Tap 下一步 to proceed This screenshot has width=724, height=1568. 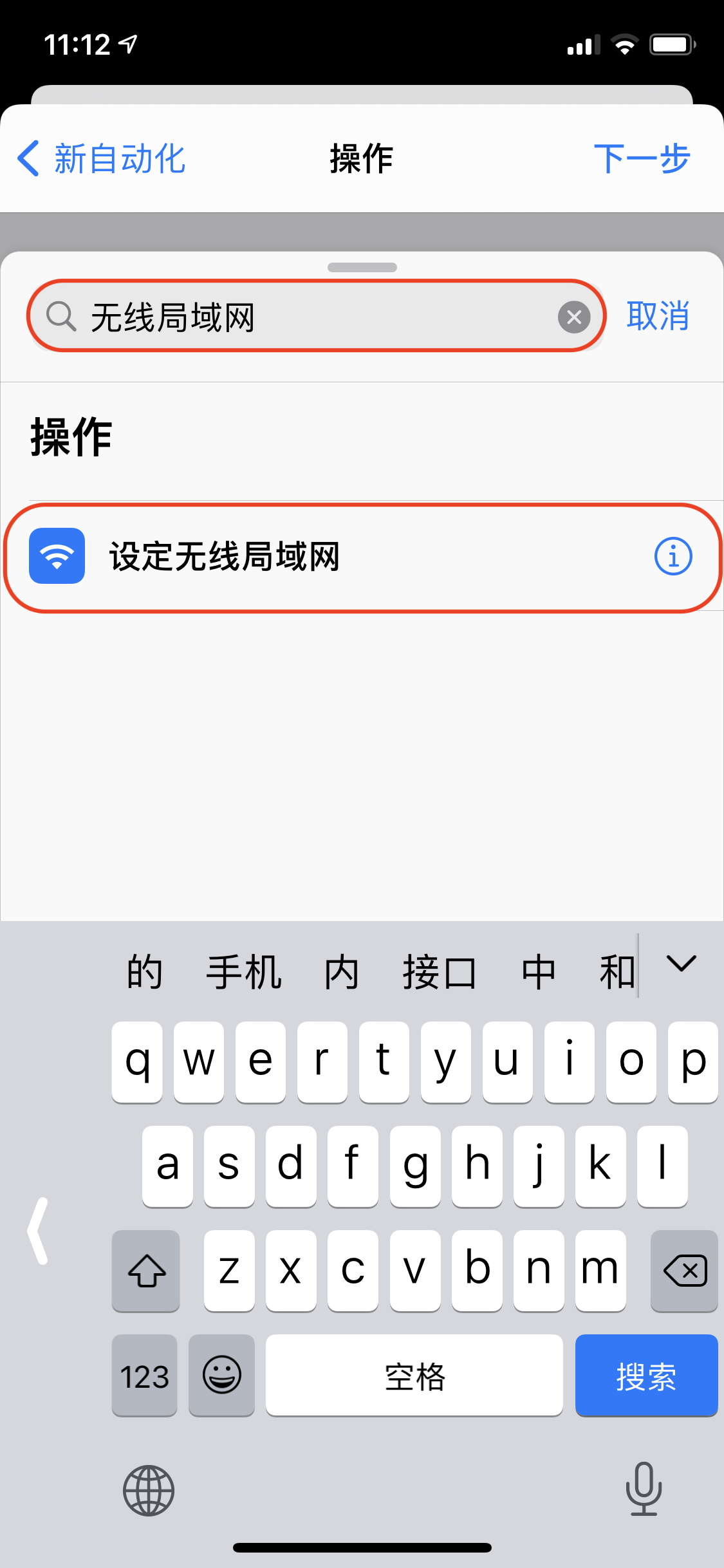[x=641, y=159]
